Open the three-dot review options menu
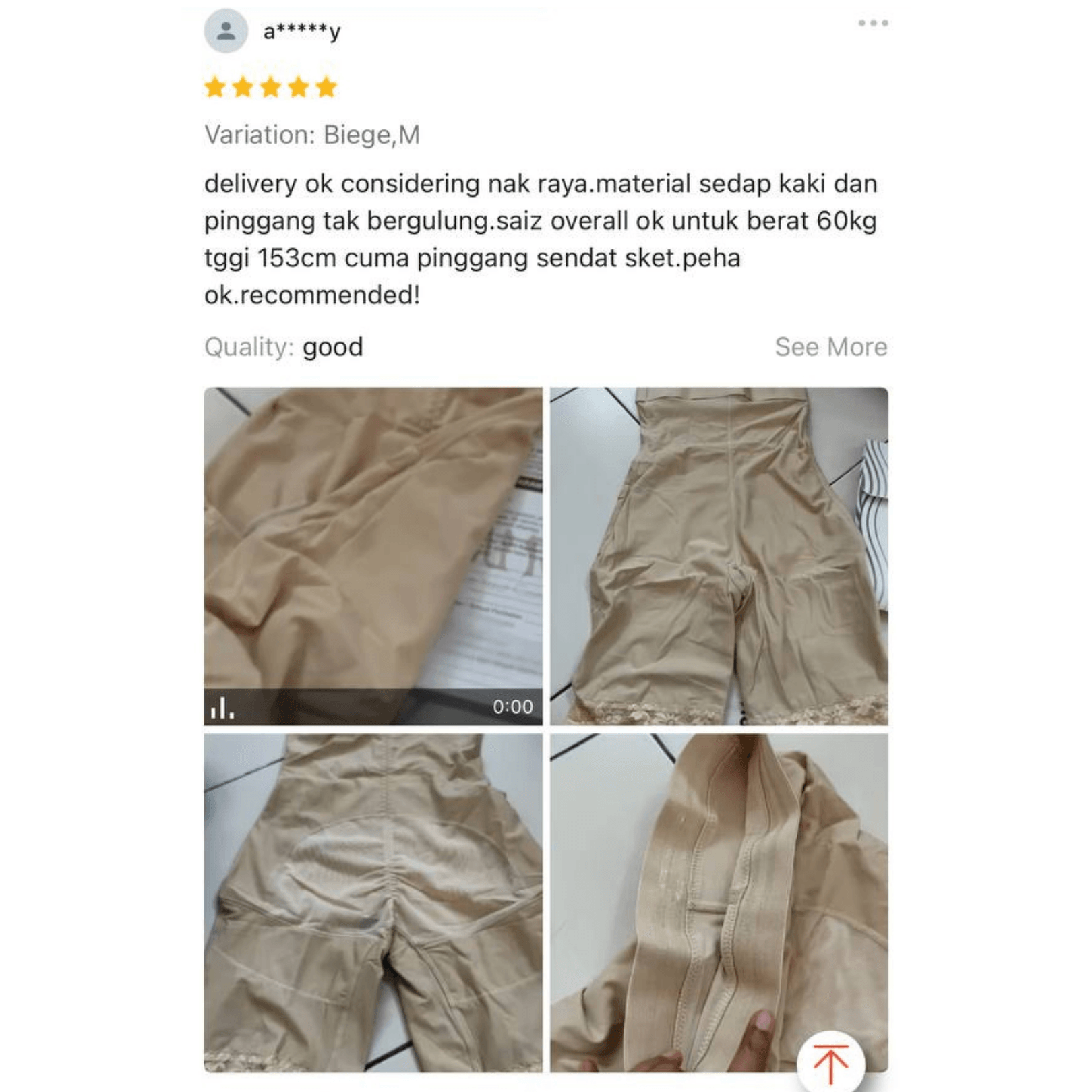This screenshot has width=1092, height=1092. pos(873,24)
